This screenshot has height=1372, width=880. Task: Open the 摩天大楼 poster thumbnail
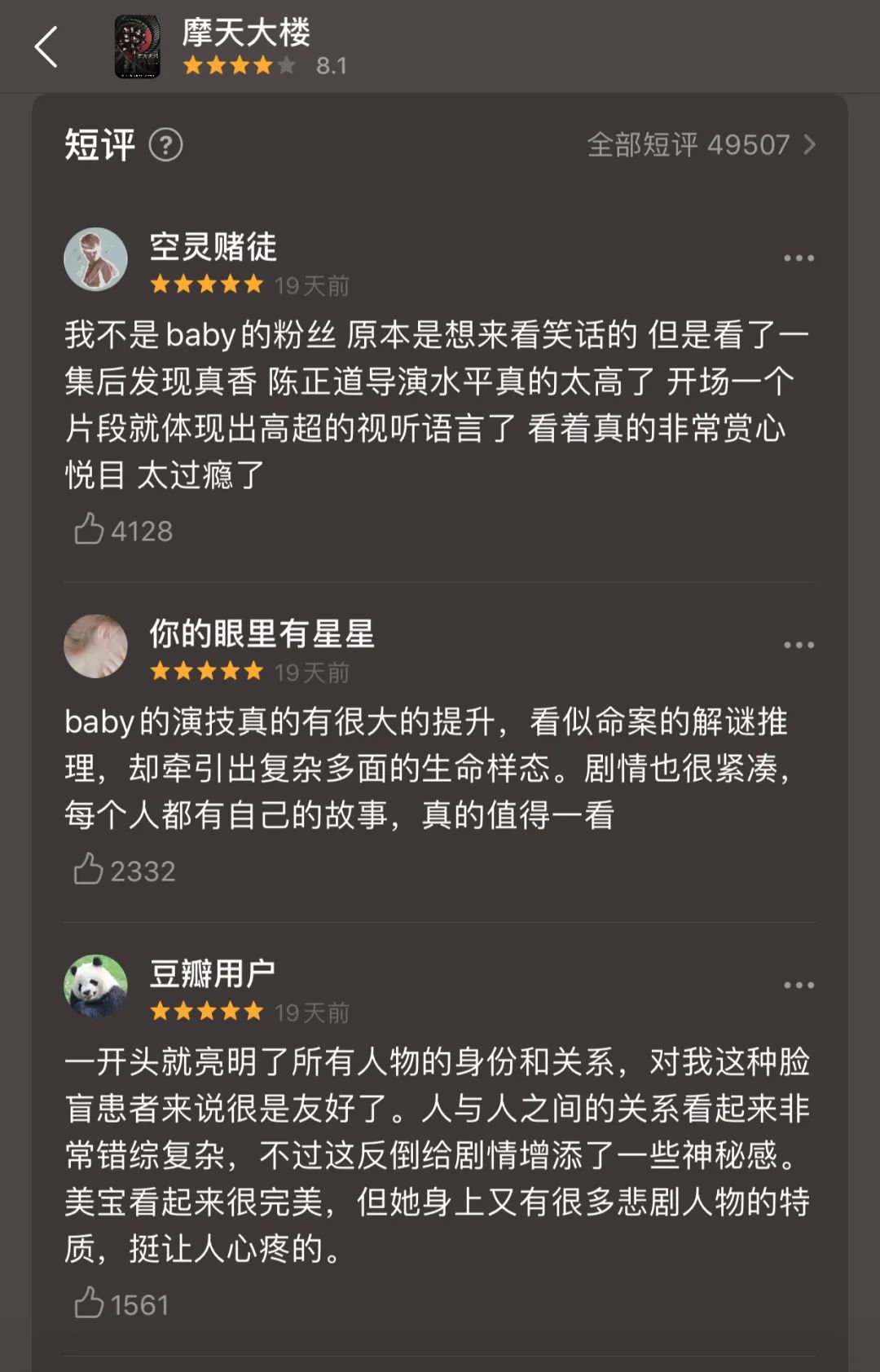tap(138, 46)
